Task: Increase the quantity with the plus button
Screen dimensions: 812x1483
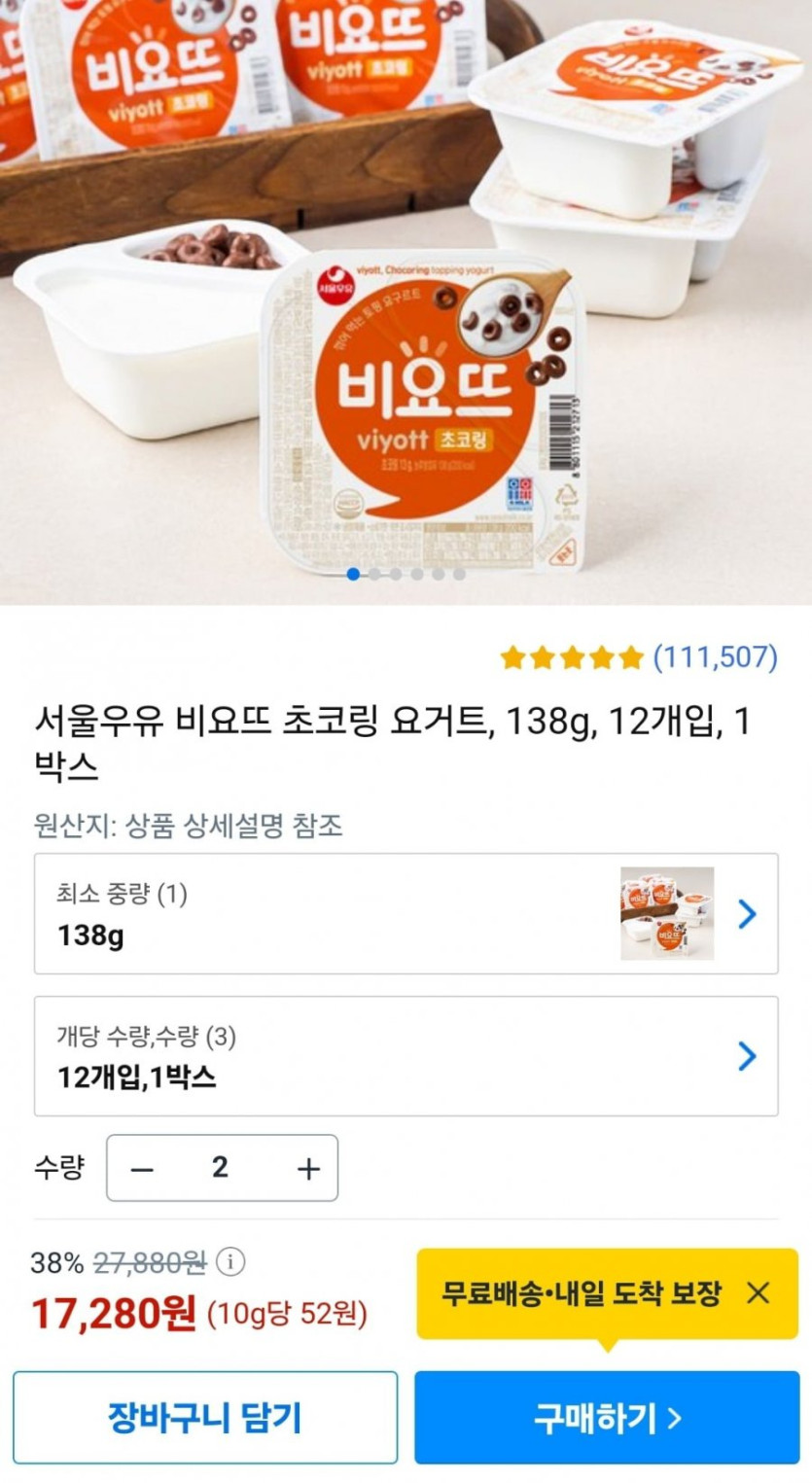Action: tap(308, 1168)
